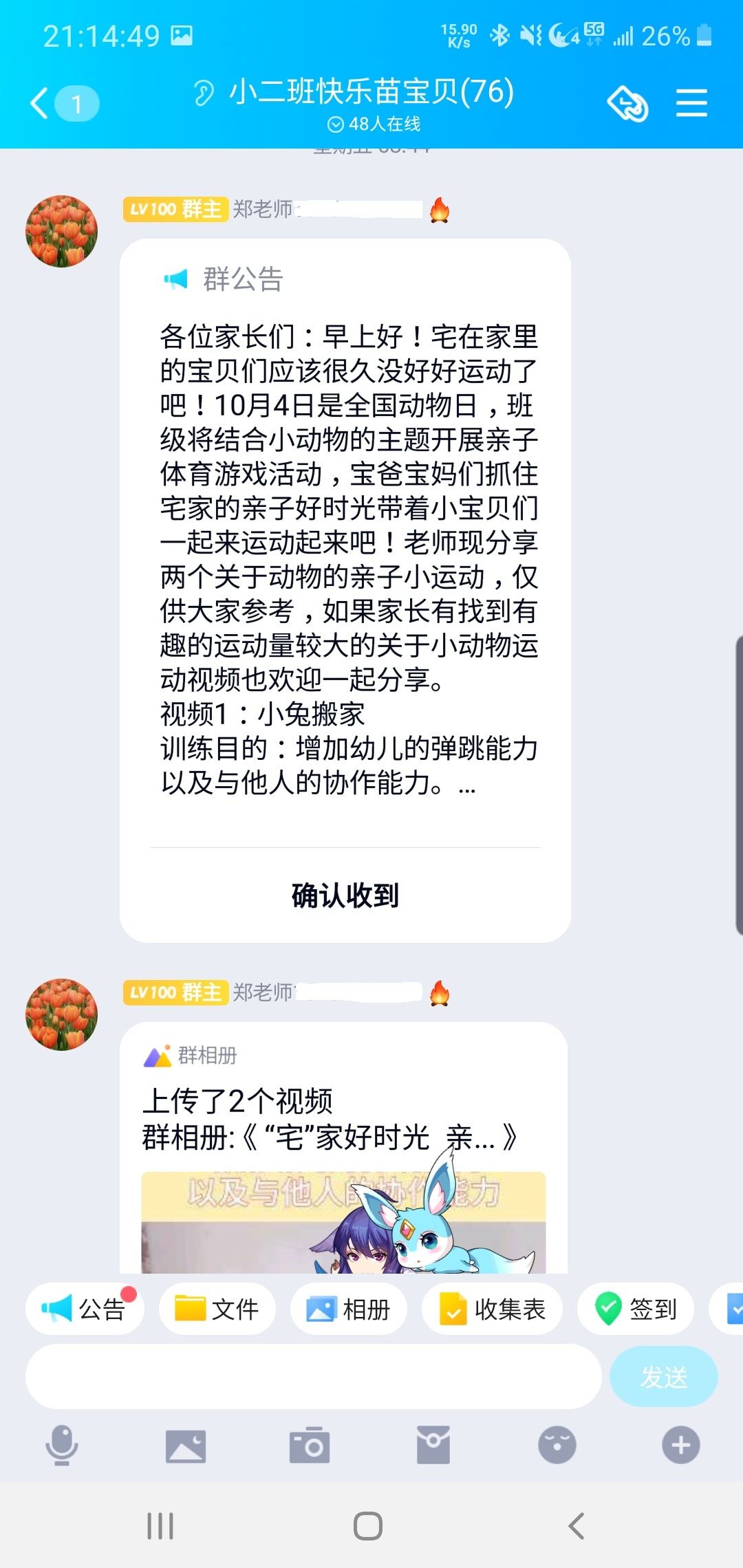Image resolution: width=743 pixels, height=1568 pixels.
Task: Focus the message input box
Action: click(314, 1377)
